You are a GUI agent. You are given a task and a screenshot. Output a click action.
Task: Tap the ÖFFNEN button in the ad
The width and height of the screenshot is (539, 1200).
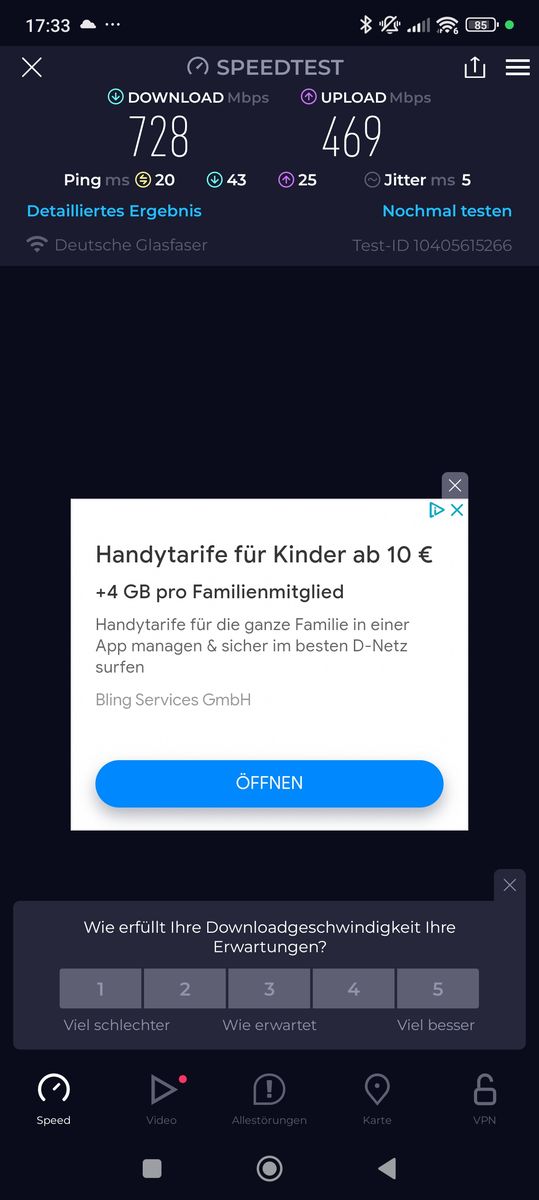pyautogui.click(x=269, y=783)
